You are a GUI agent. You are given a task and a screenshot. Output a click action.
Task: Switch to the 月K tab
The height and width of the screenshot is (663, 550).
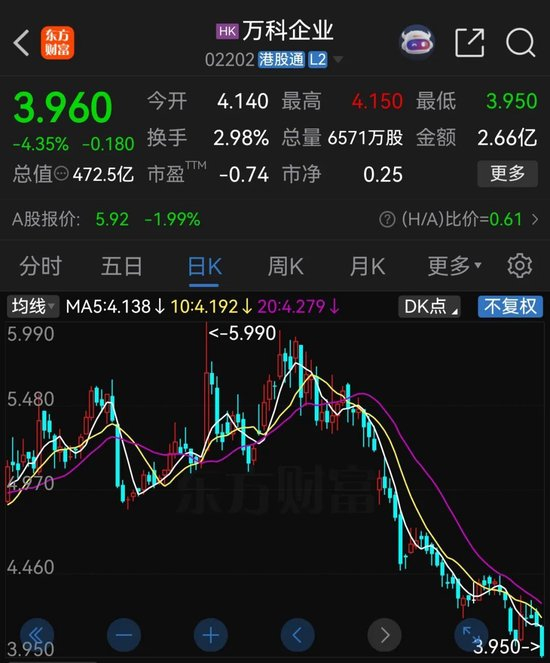367,266
